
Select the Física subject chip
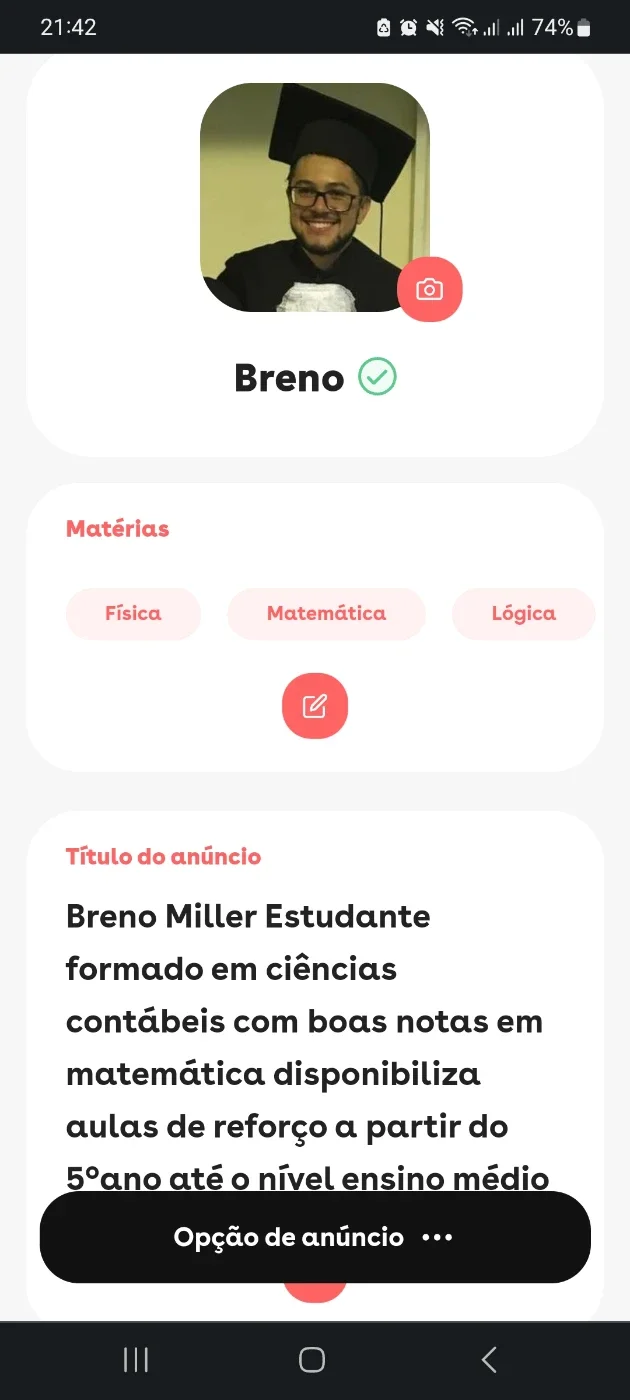[133, 613]
